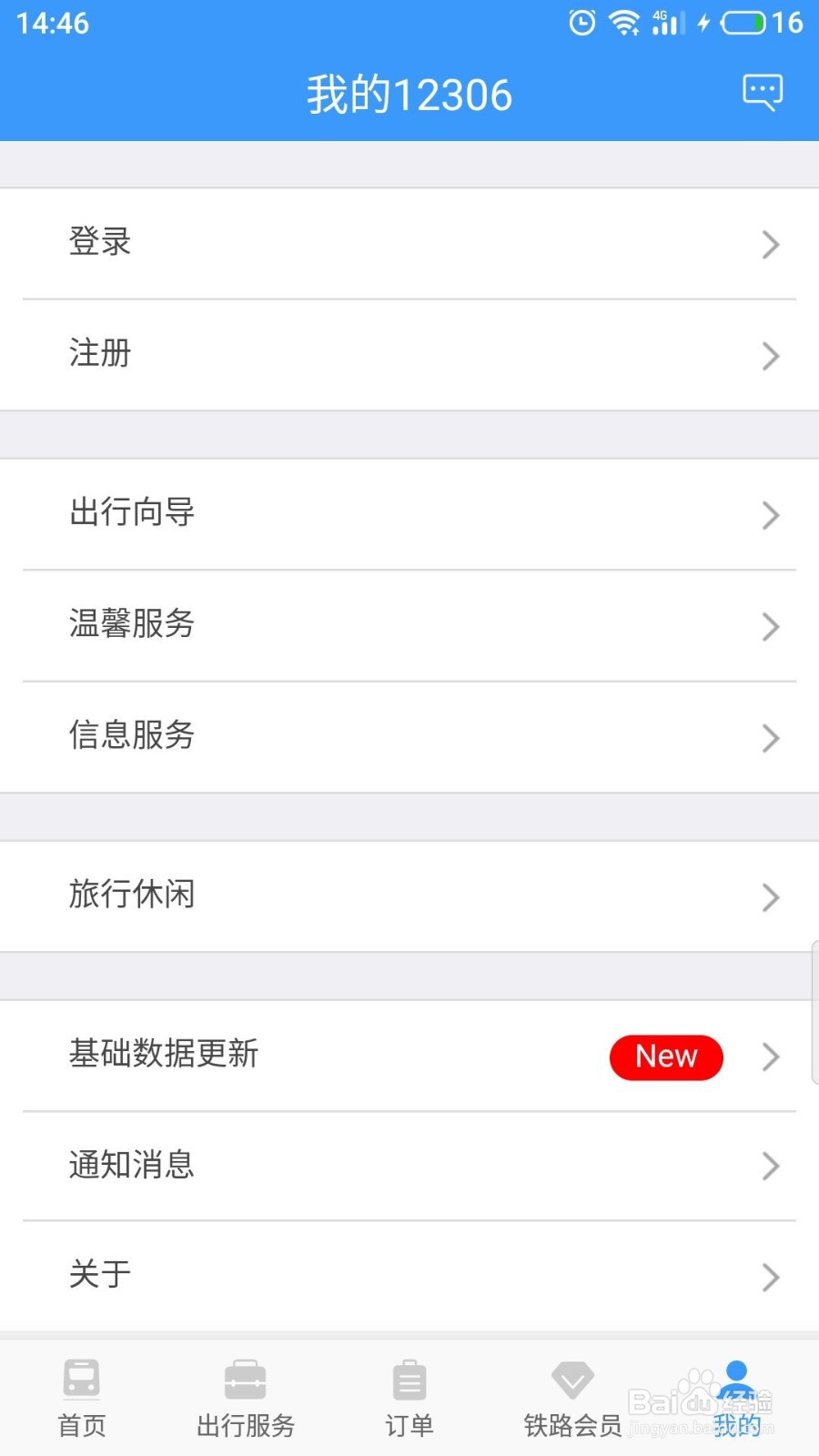819x1456 pixels.
Task: Open the 订单 tab
Action: tap(409, 1397)
